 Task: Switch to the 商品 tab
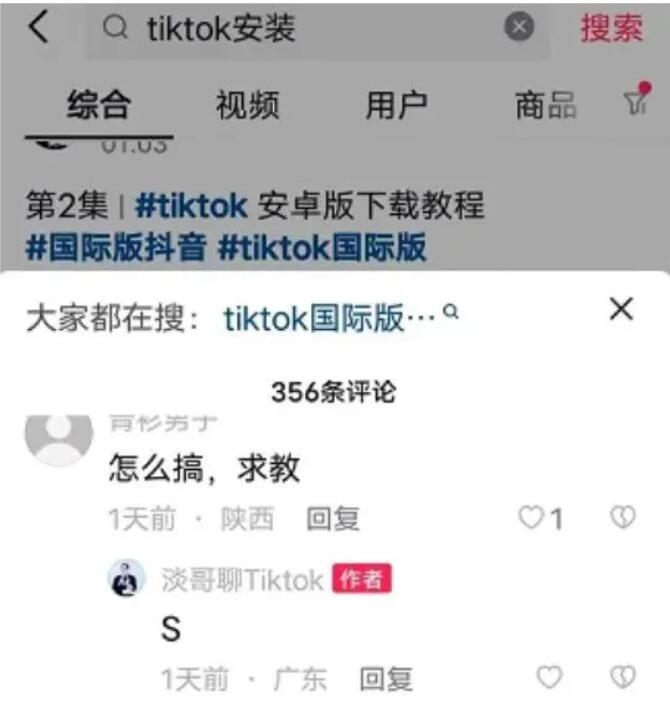545,104
